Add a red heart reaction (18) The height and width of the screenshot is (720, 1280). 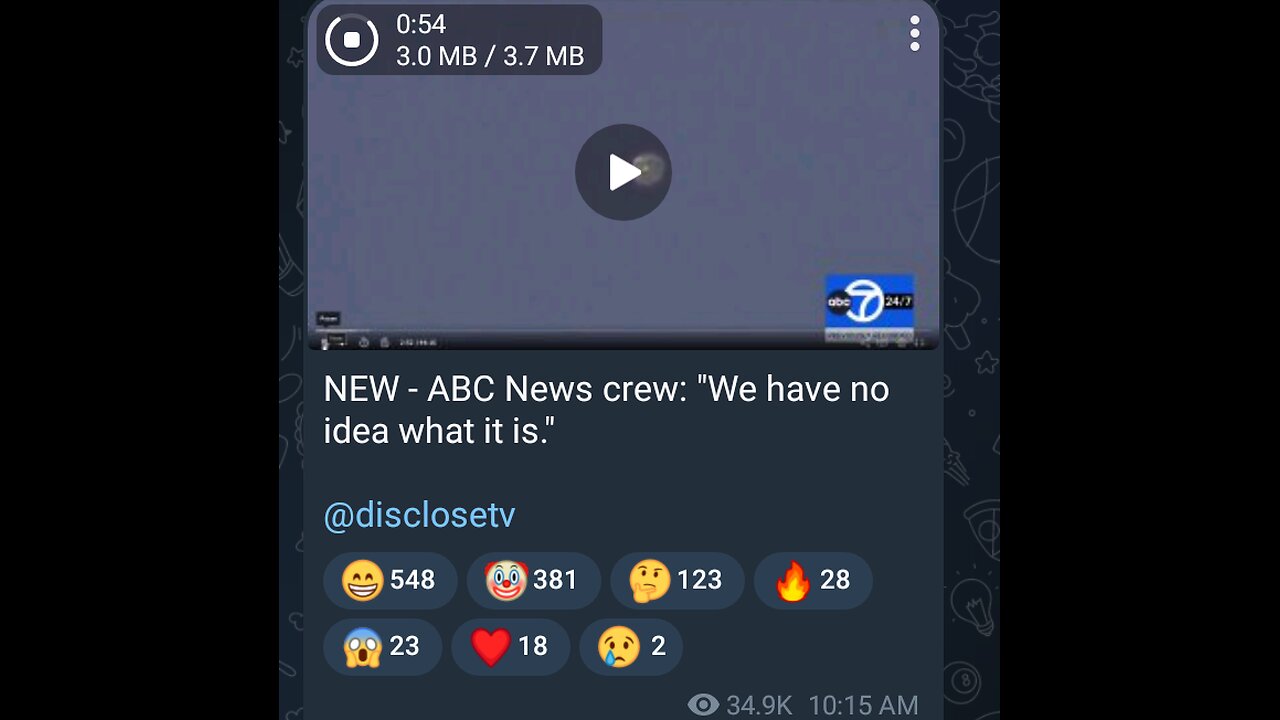(x=510, y=647)
